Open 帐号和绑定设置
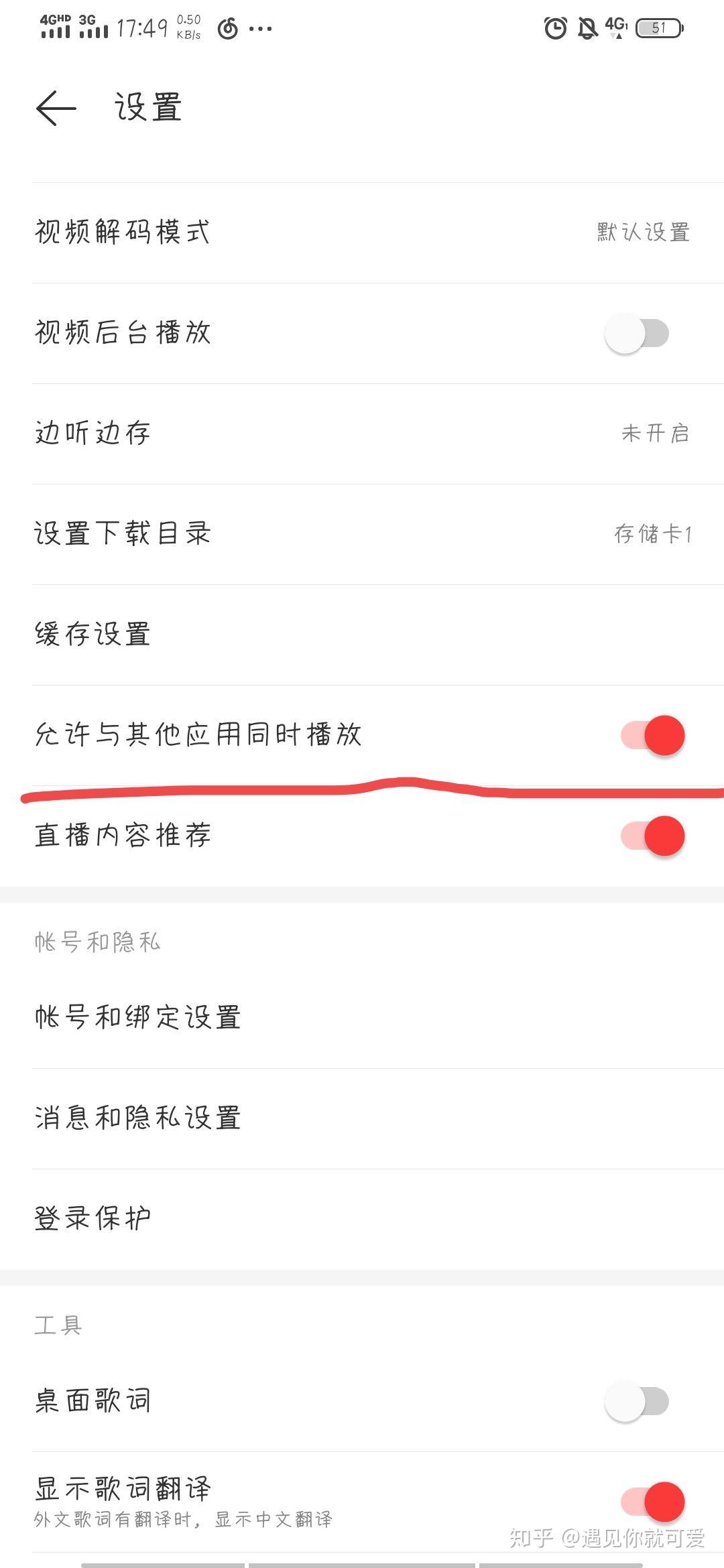The width and height of the screenshot is (724, 1568). point(362,1018)
